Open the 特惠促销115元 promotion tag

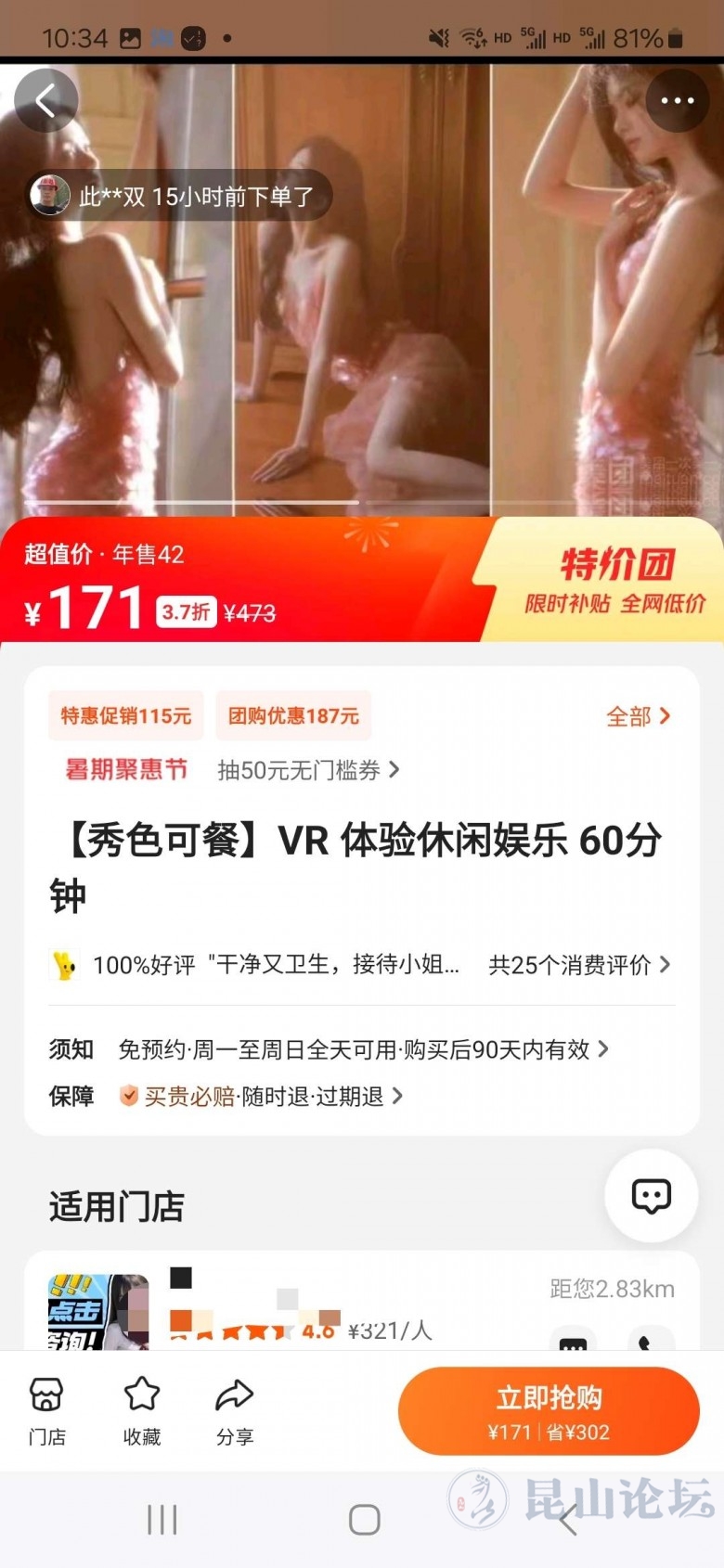(125, 715)
